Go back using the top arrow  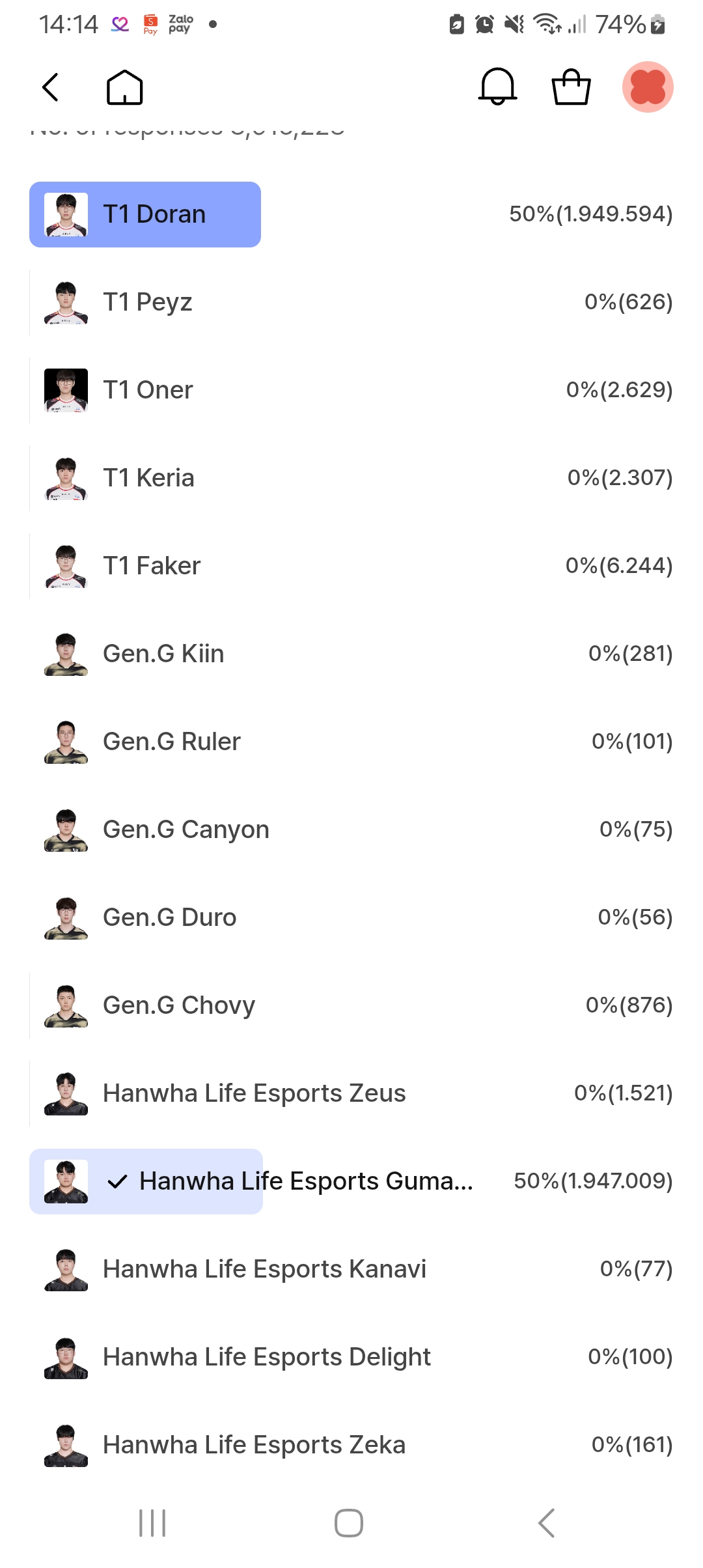(x=51, y=87)
